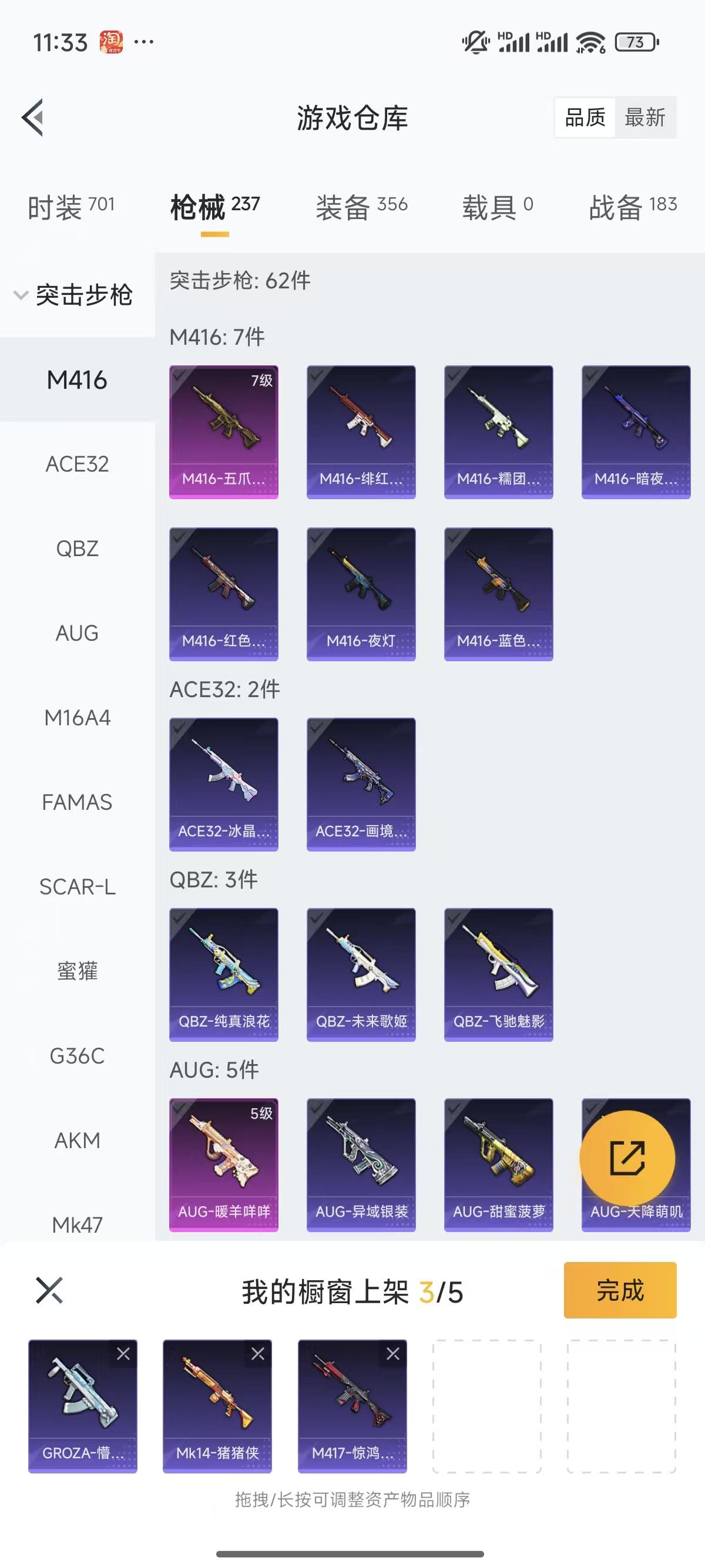The height and width of the screenshot is (1568, 705).
Task: Switch to the 装备 tab
Action: [361, 207]
